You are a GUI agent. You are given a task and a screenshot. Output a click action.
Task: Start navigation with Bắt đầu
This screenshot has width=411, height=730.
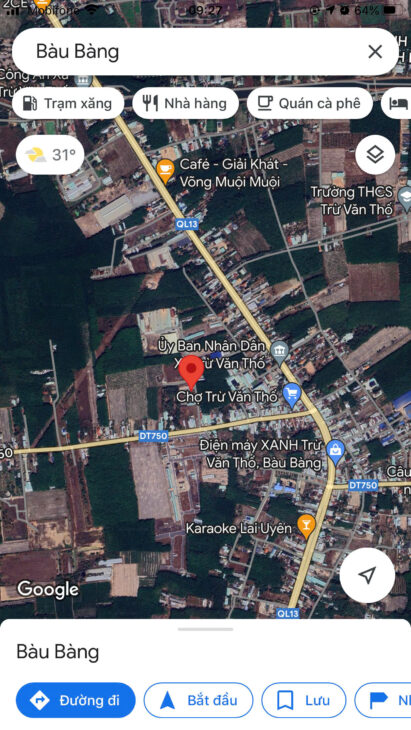click(198, 700)
